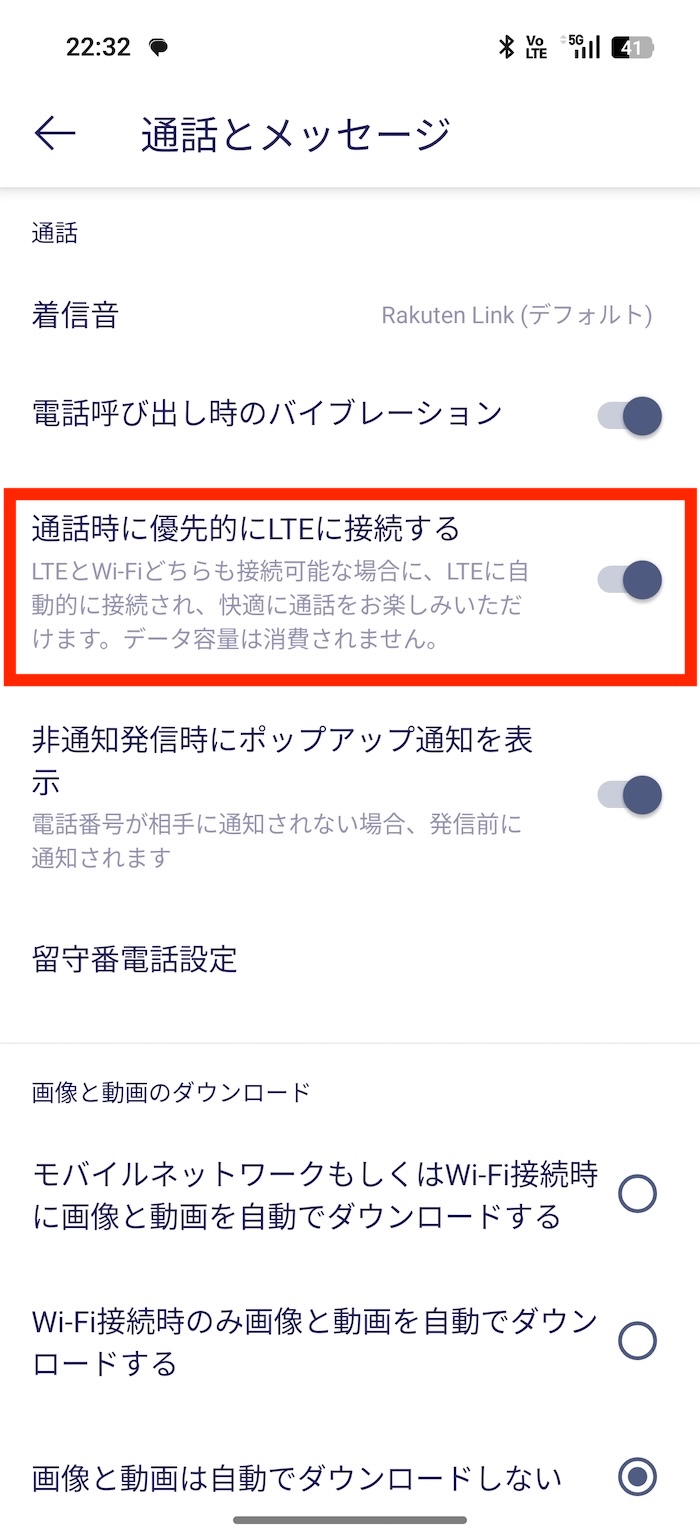Toggle 非通知発信時にポップアップ通知を表示 switch
700x1538 pixels.
[630, 794]
